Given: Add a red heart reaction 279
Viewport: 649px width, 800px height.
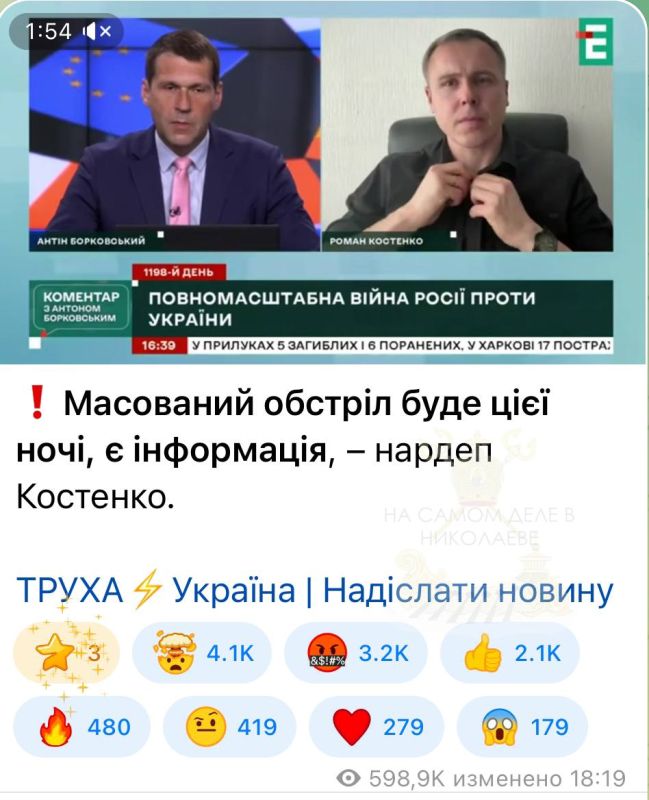Looking at the screenshot, I should click(375, 727).
